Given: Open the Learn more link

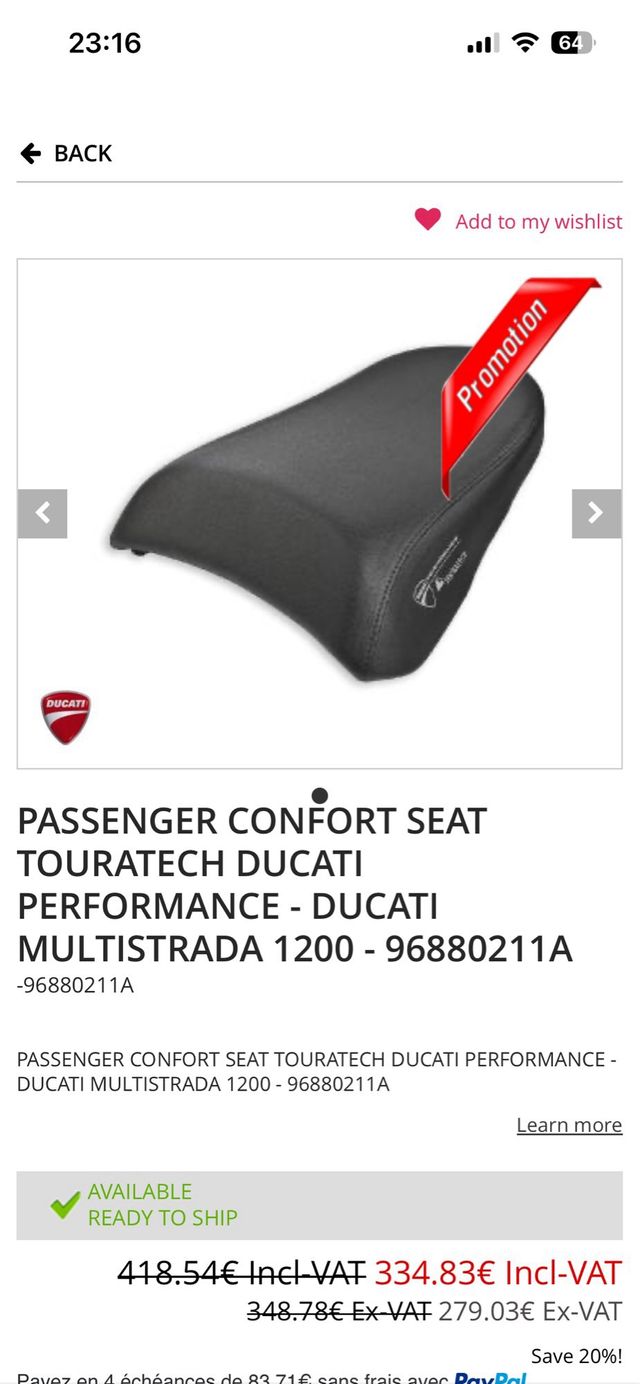Looking at the screenshot, I should pyautogui.click(x=568, y=1125).
